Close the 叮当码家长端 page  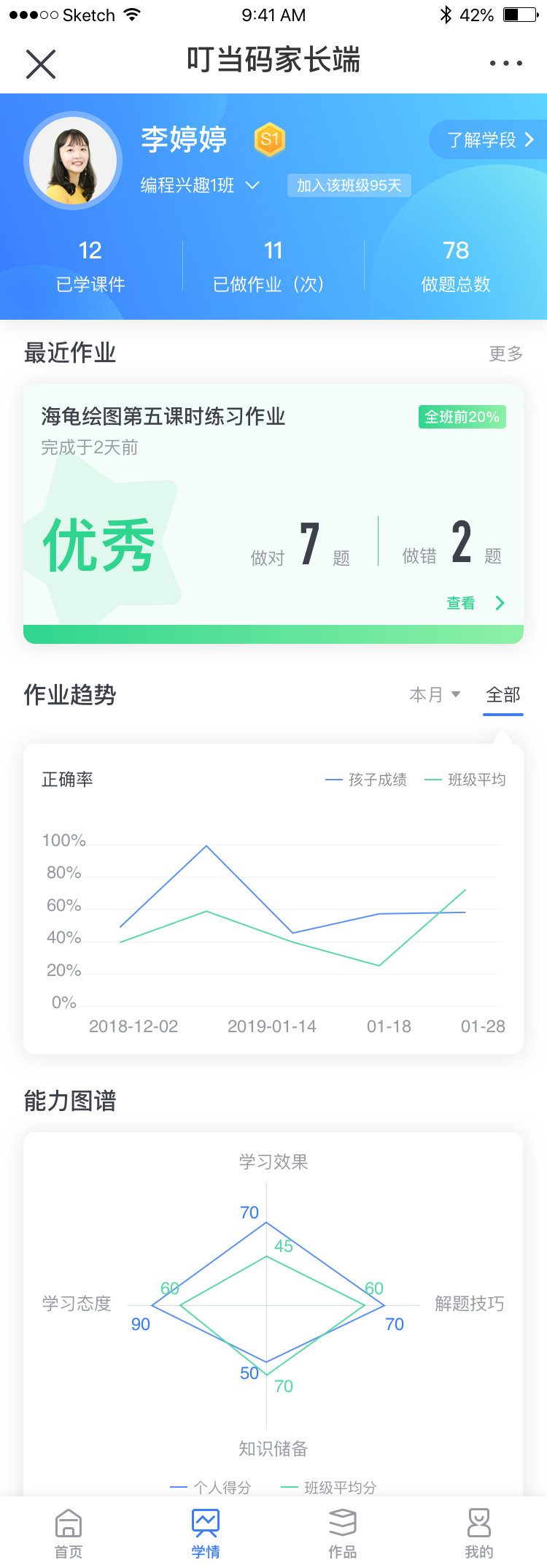click(41, 64)
